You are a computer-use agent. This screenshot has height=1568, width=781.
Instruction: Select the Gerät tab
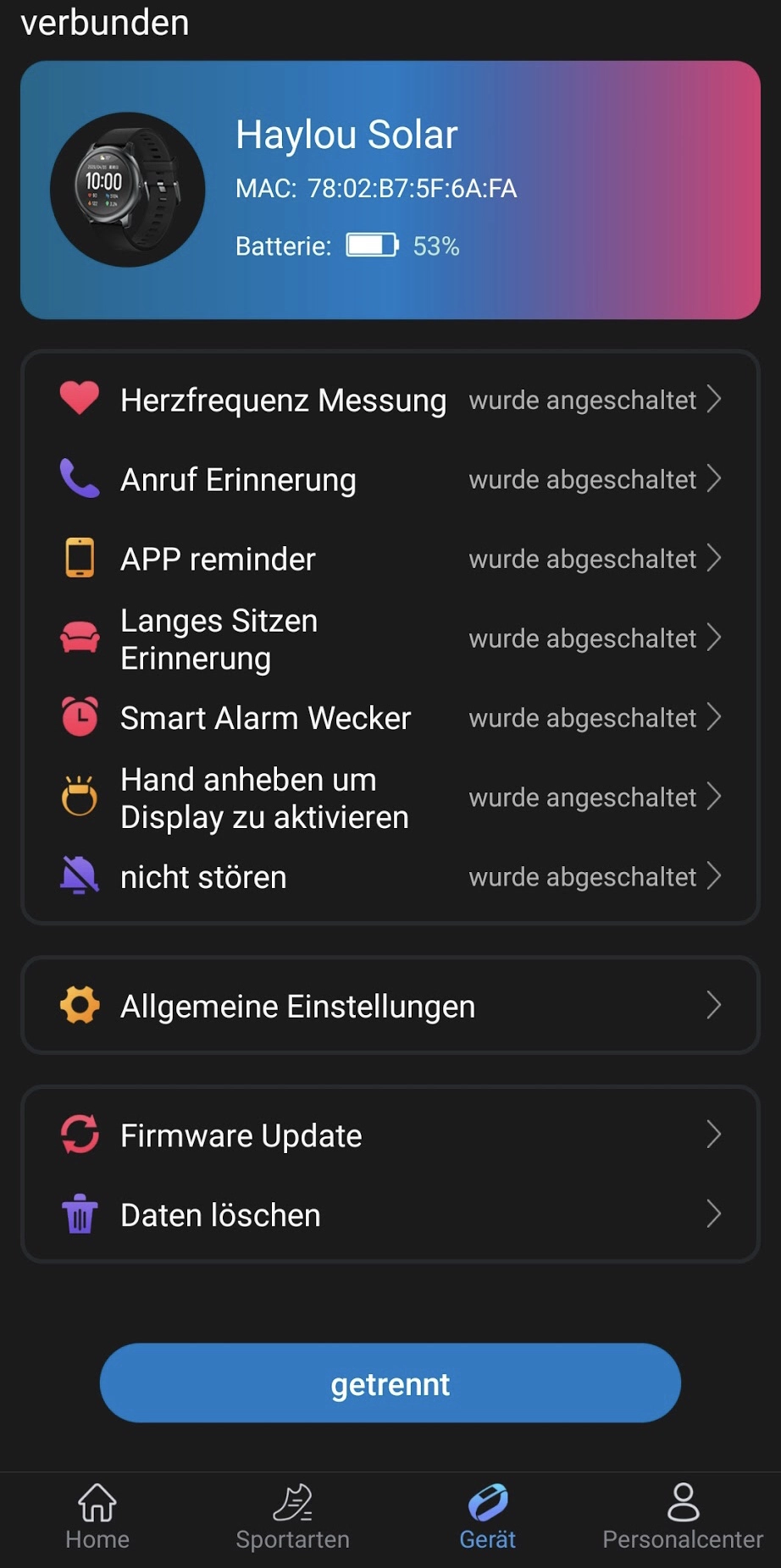click(x=488, y=1517)
